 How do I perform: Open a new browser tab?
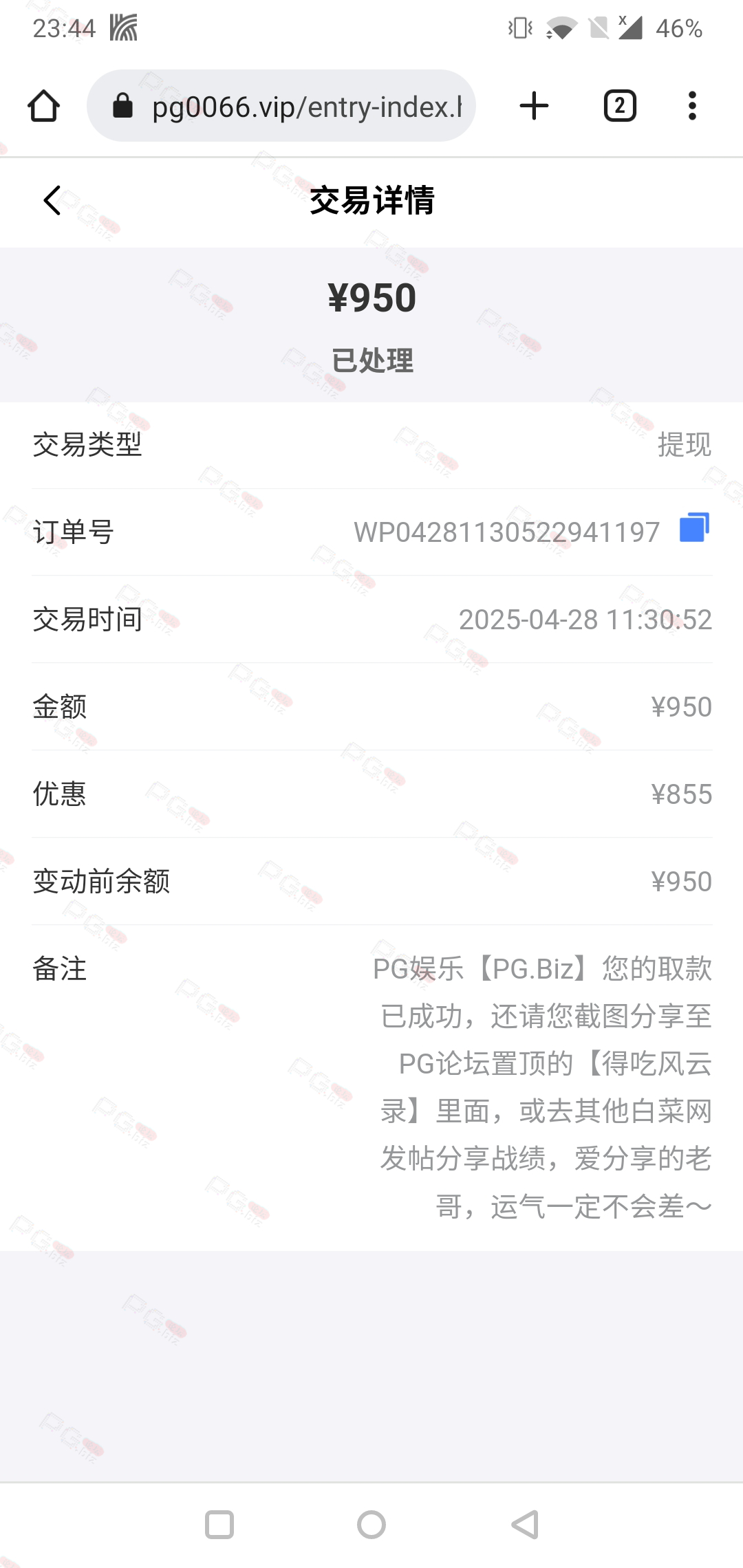click(x=534, y=106)
